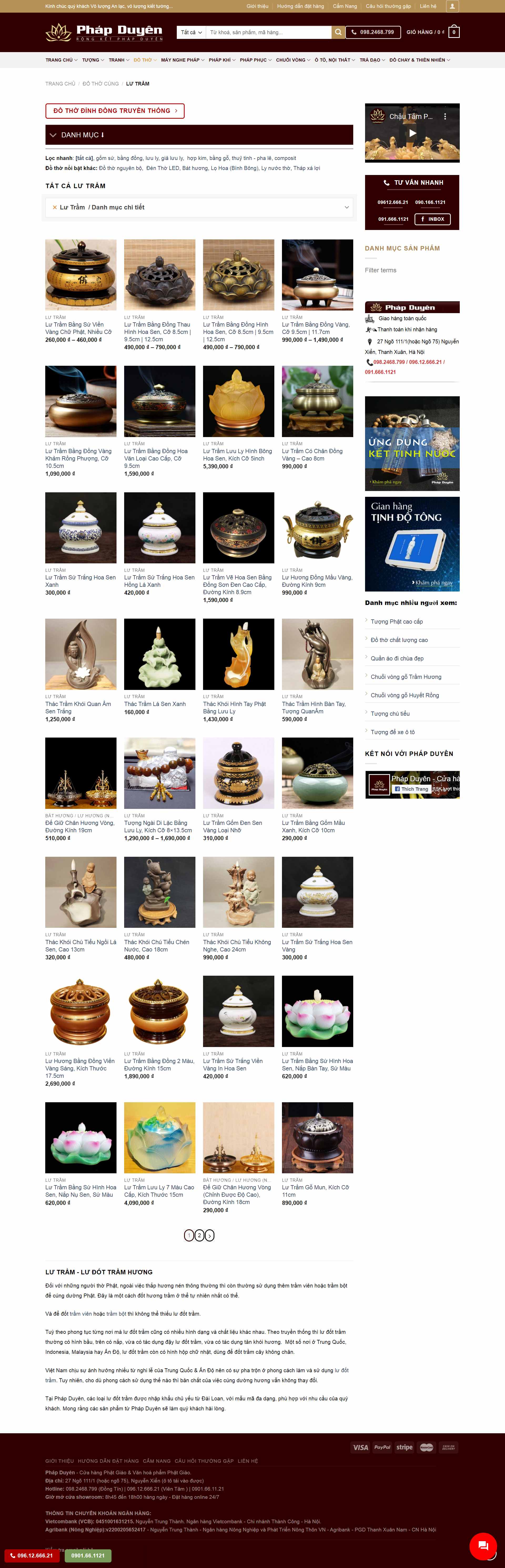Open the Tượng Phật cao cấp link
Screen dimensions: 505x1568
click(x=397, y=622)
